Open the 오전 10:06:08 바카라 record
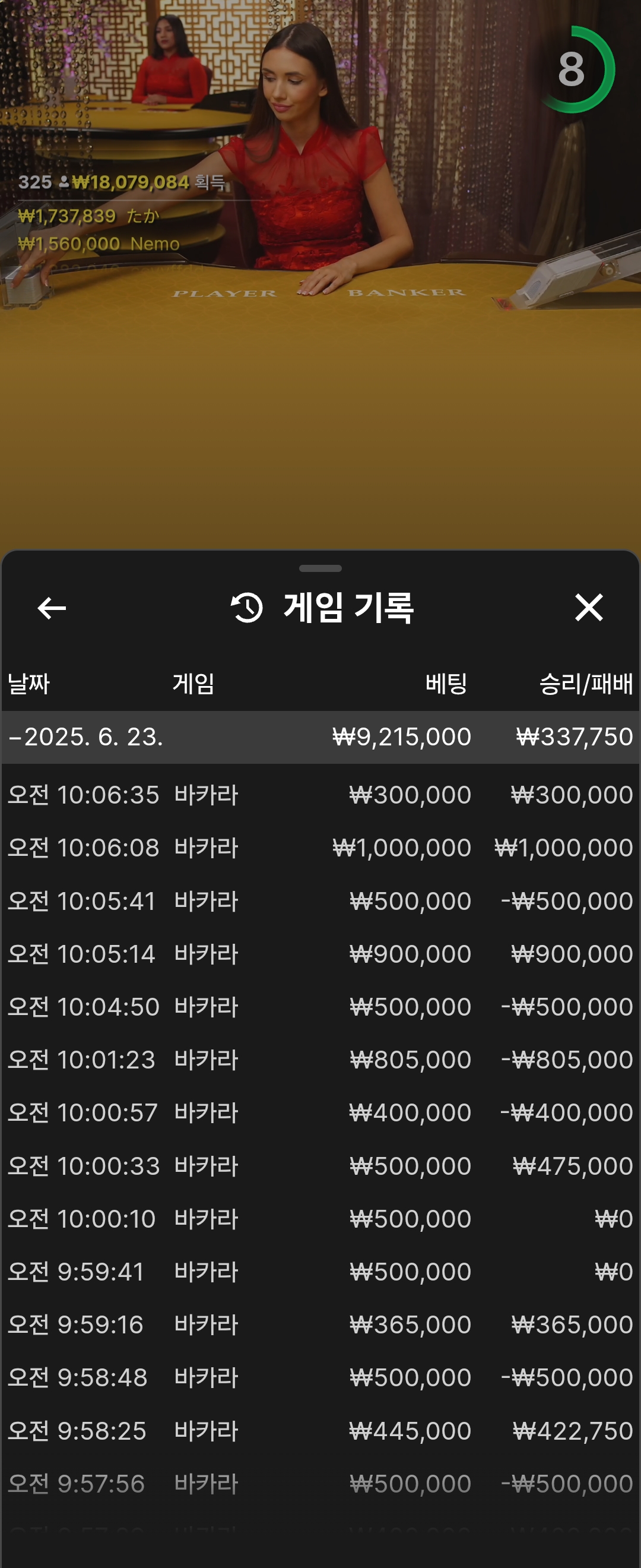This screenshot has width=641, height=1568. (x=320, y=848)
